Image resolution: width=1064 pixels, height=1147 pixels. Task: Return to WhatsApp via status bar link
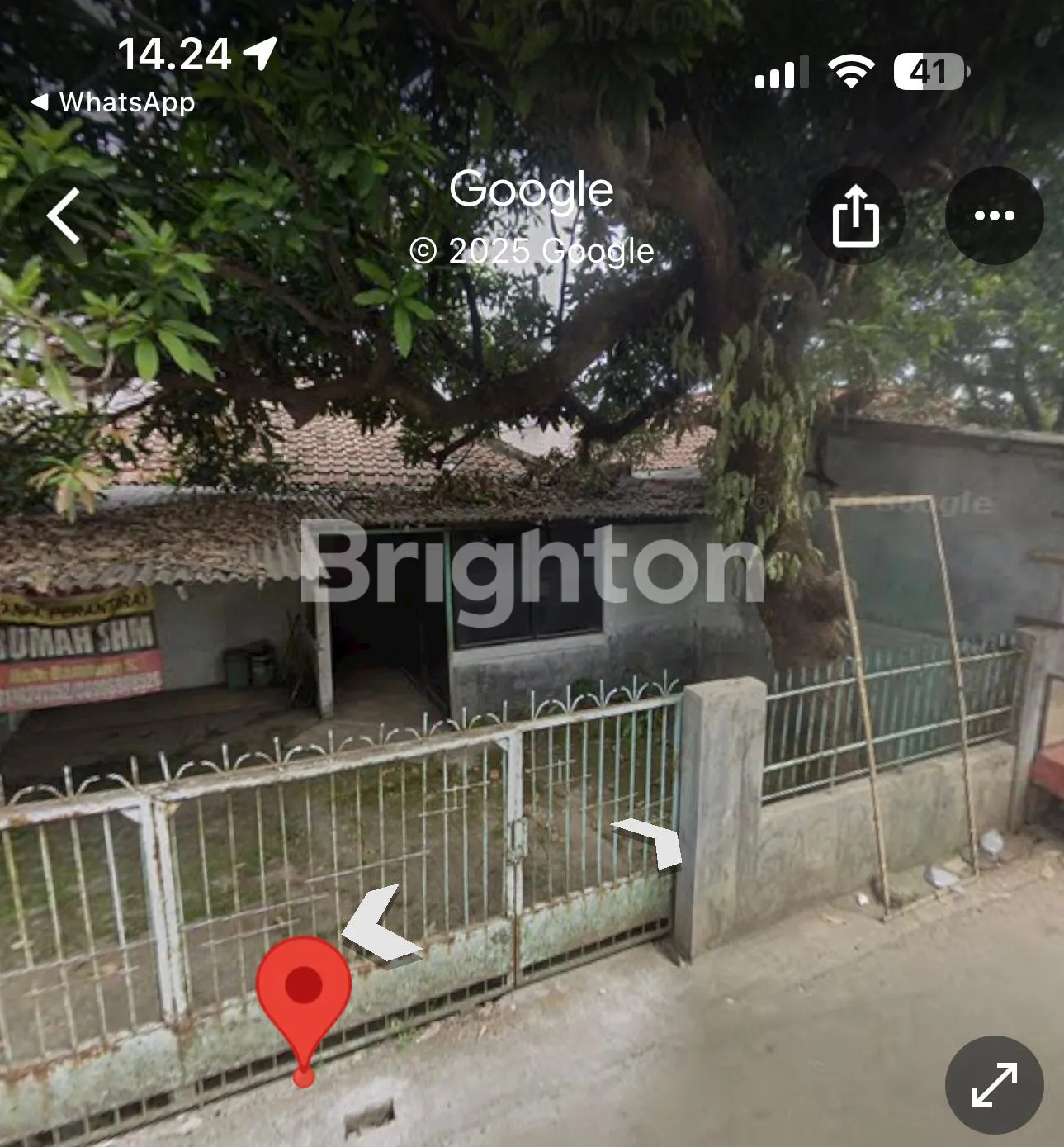(x=113, y=102)
